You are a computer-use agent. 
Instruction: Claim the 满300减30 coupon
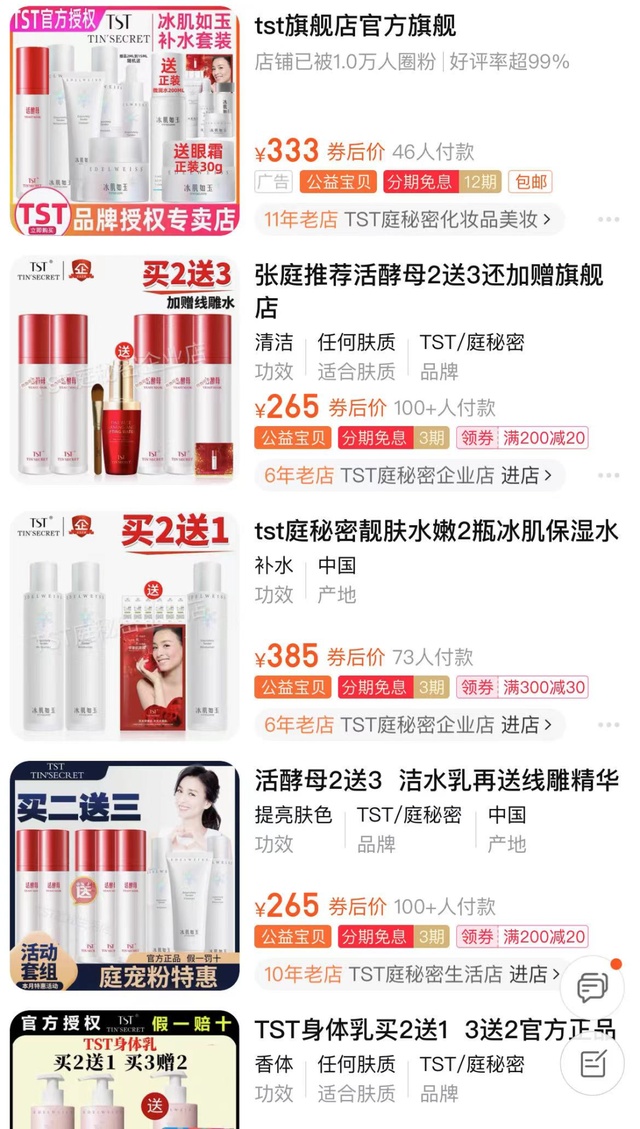click(x=523, y=687)
